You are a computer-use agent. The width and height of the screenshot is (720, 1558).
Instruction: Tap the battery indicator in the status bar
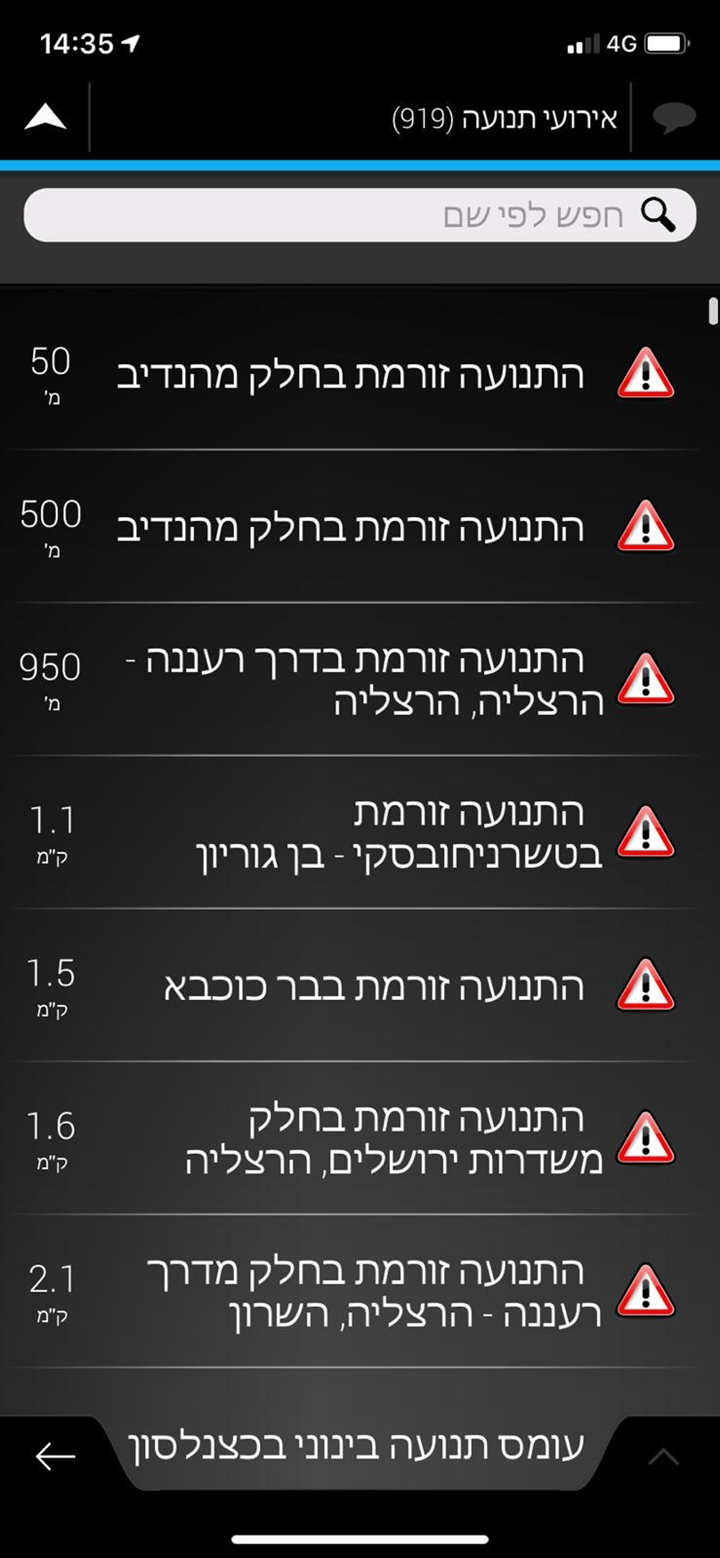(665, 42)
